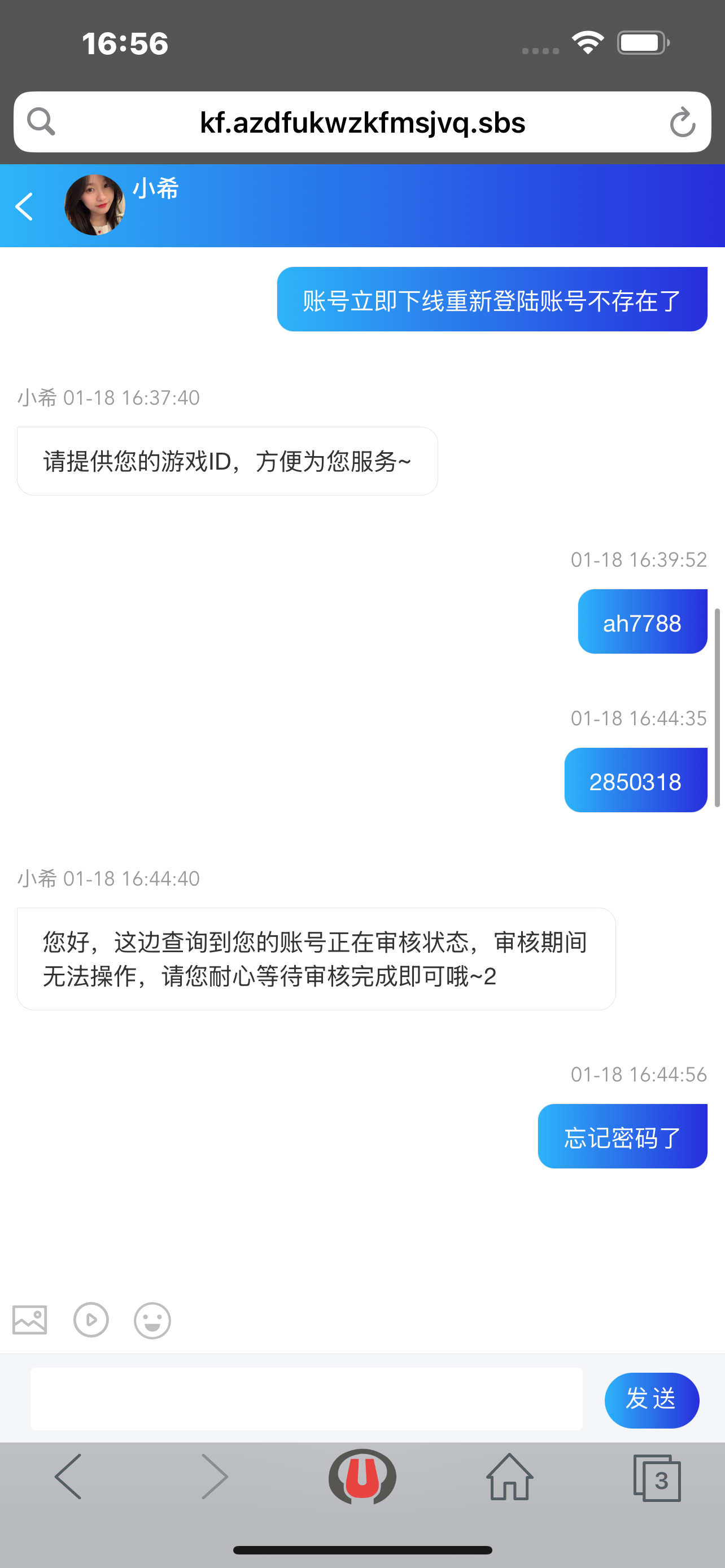Go back in browser history
This screenshot has width=725, height=1568.
point(68,1477)
